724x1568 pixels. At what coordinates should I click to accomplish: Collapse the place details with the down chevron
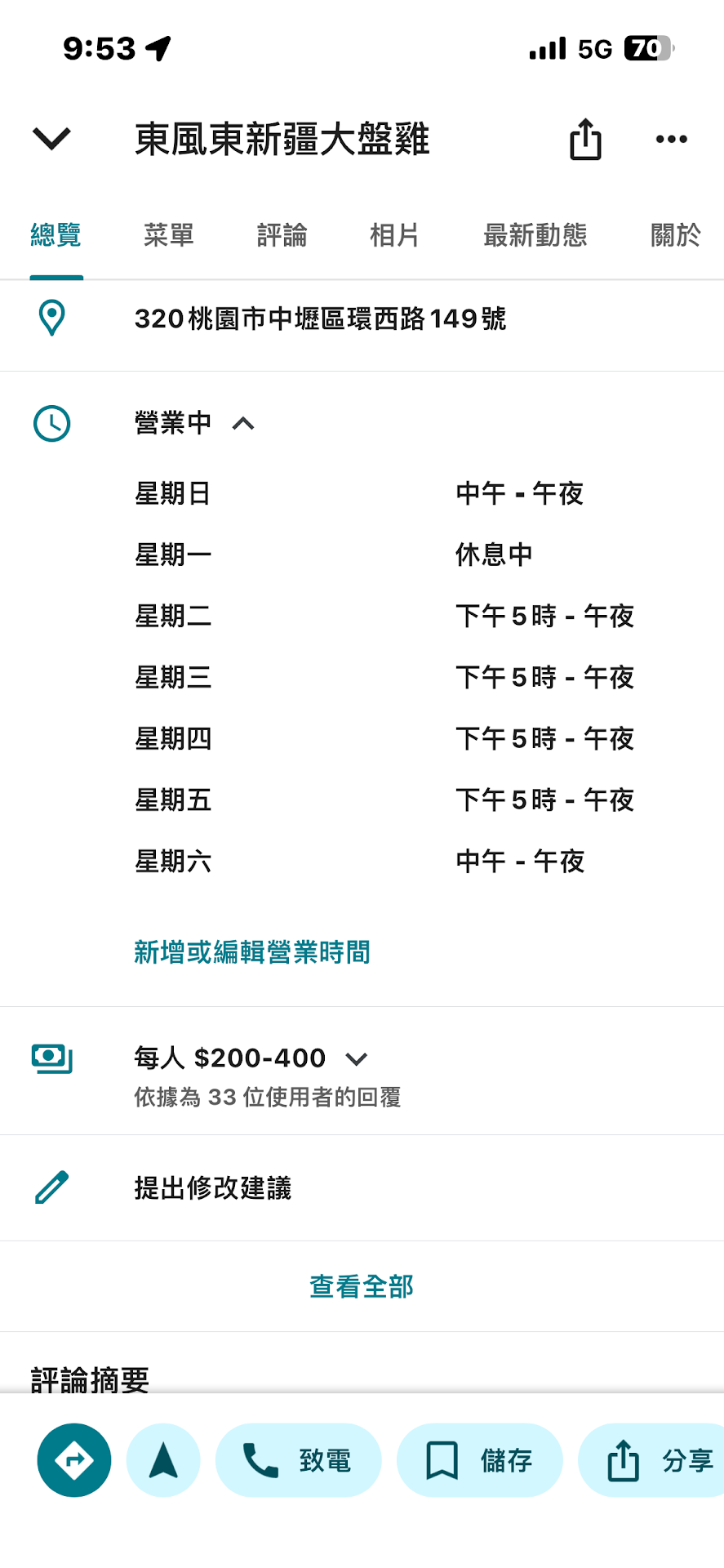[51, 139]
